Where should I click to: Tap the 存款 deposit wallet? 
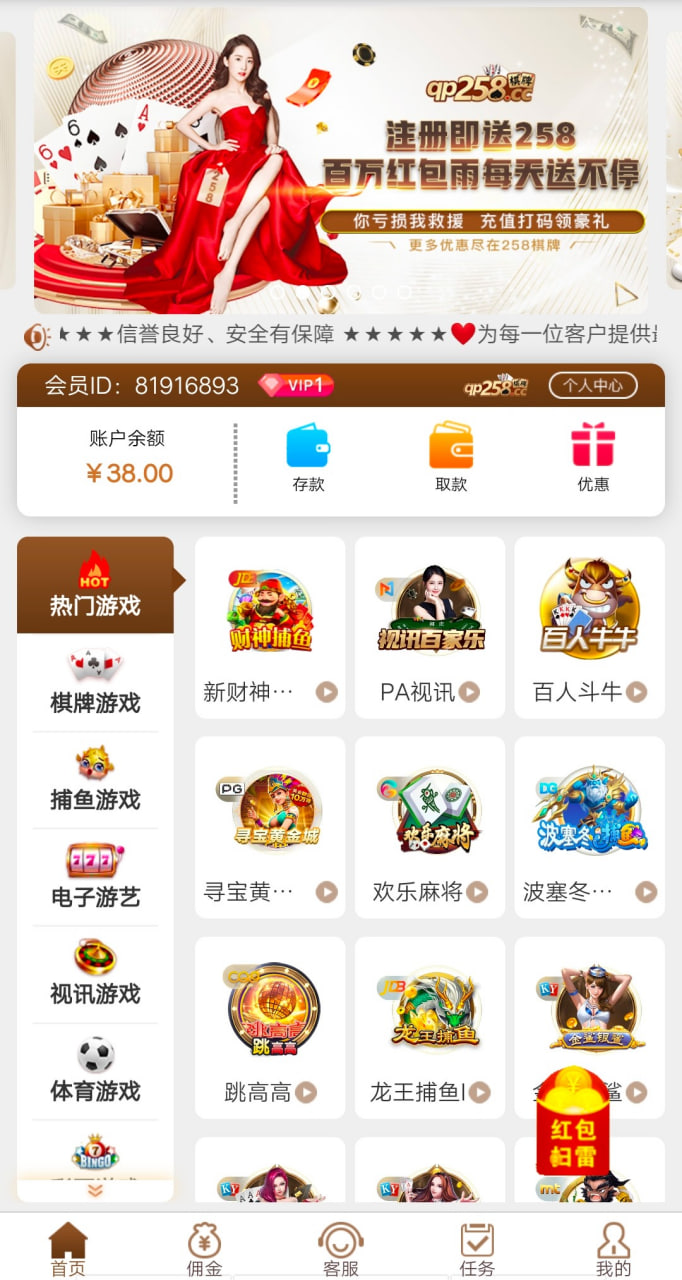pyautogui.click(x=308, y=458)
